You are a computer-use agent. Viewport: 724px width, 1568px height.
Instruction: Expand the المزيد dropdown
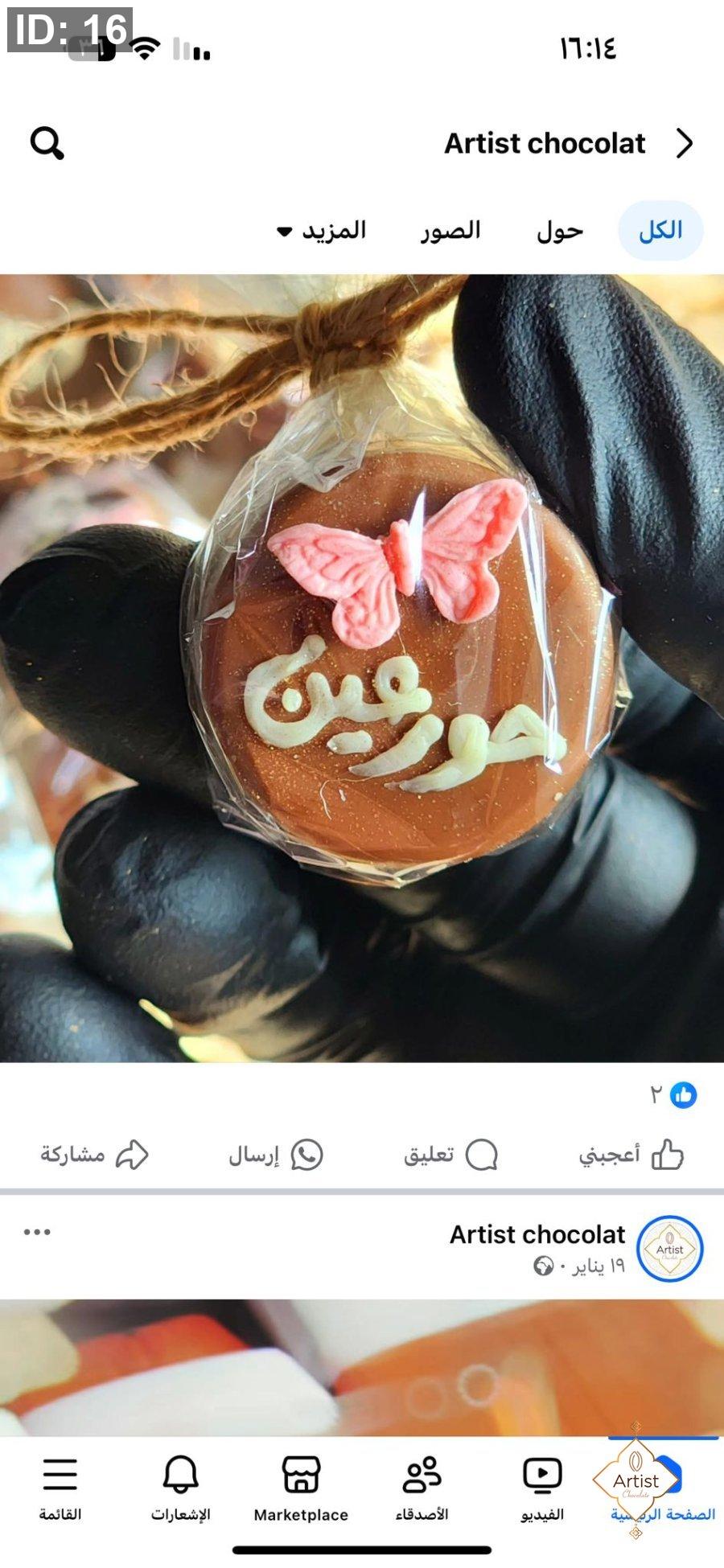coord(322,231)
